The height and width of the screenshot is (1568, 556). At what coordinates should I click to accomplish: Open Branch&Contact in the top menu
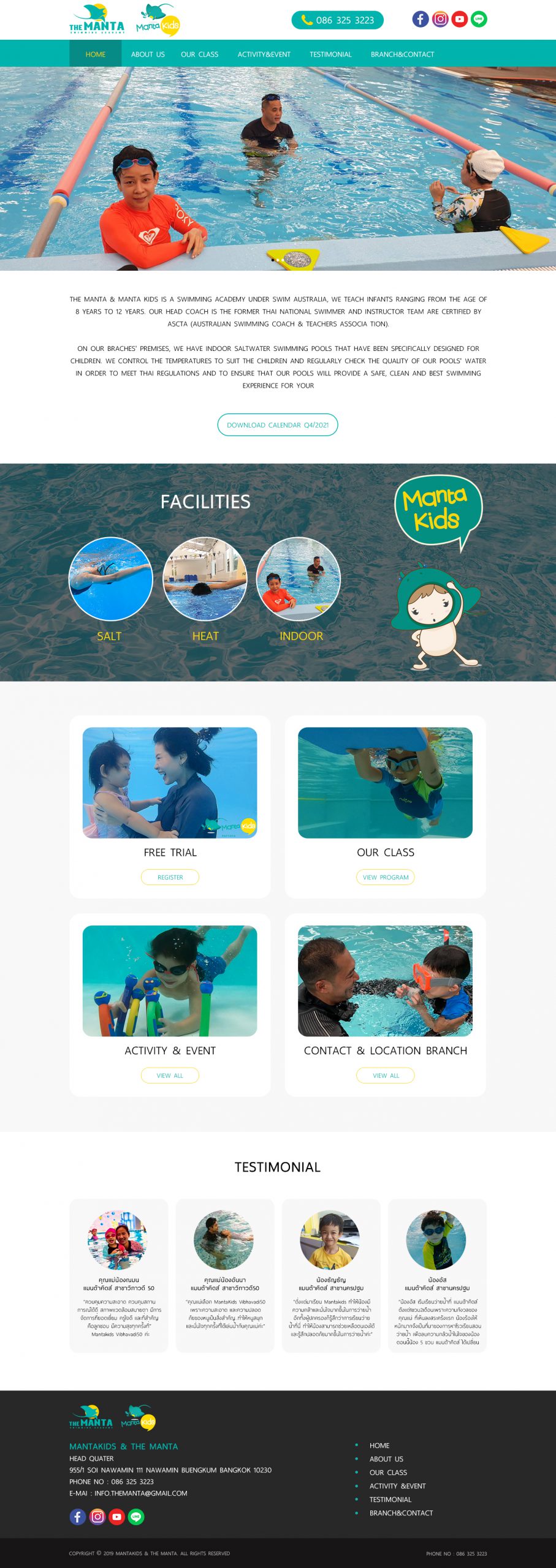(402, 55)
